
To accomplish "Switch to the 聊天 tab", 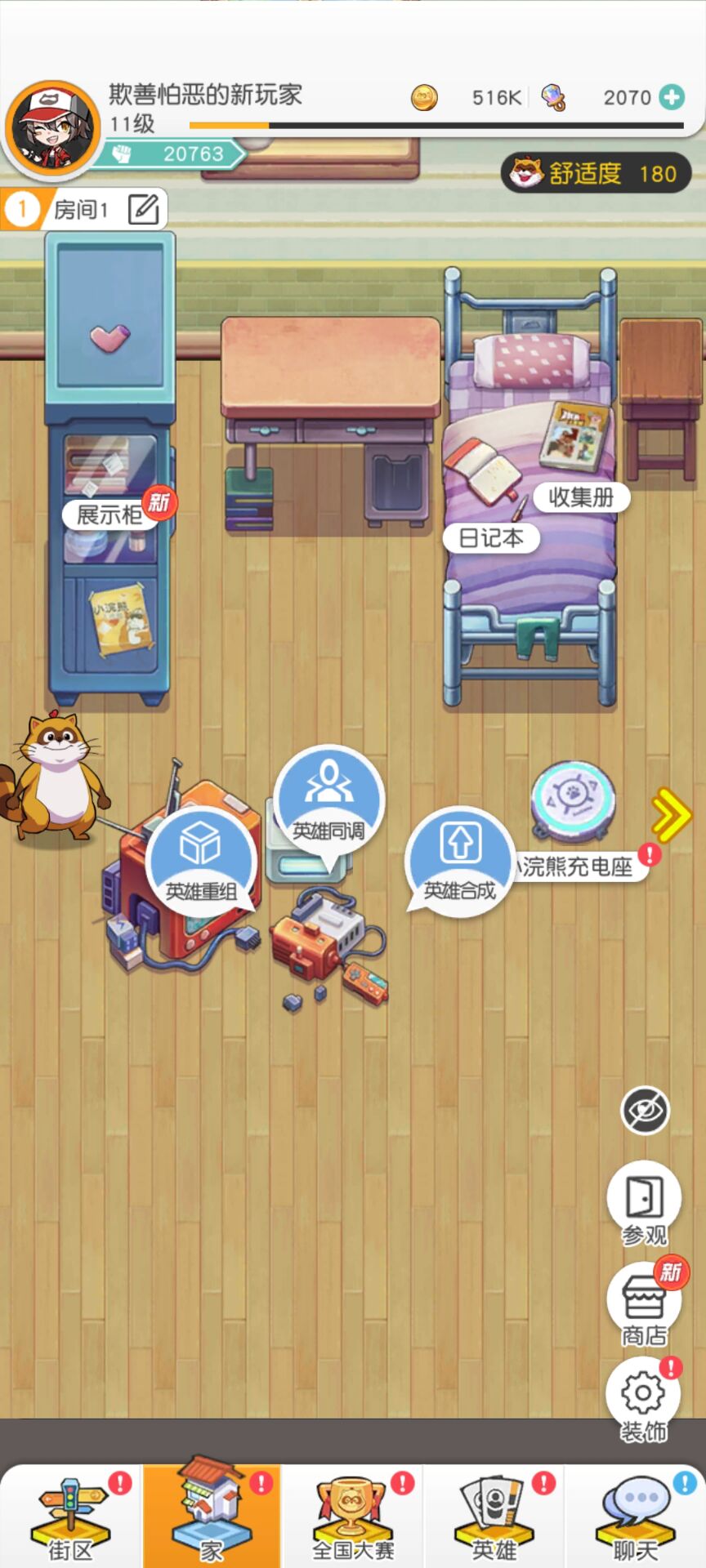I will click(x=635, y=1517).
